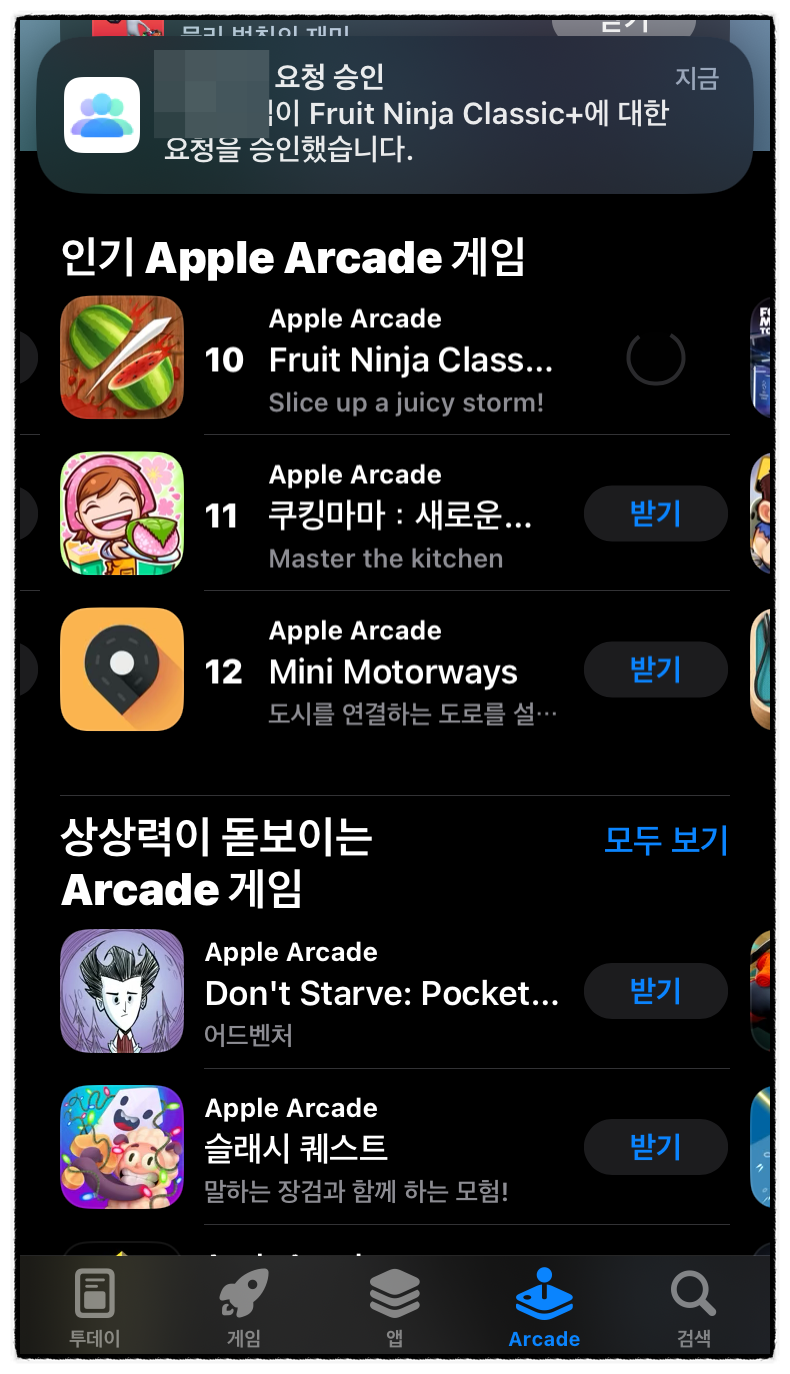Open the Don't Starve: Pocket Edition row
Screen dimensions: 790x1374
tap(395, 991)
